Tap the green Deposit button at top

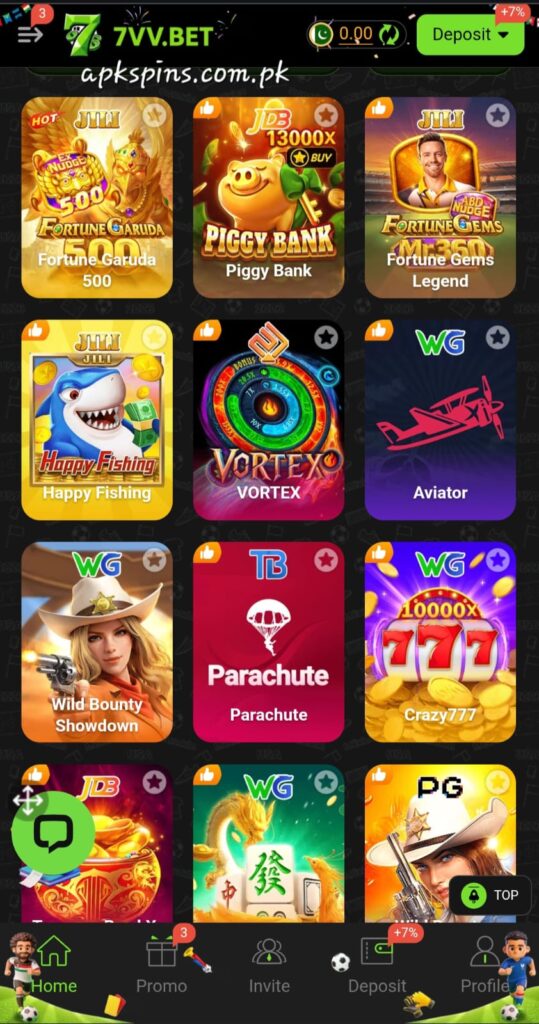click(x=470, y=35)
